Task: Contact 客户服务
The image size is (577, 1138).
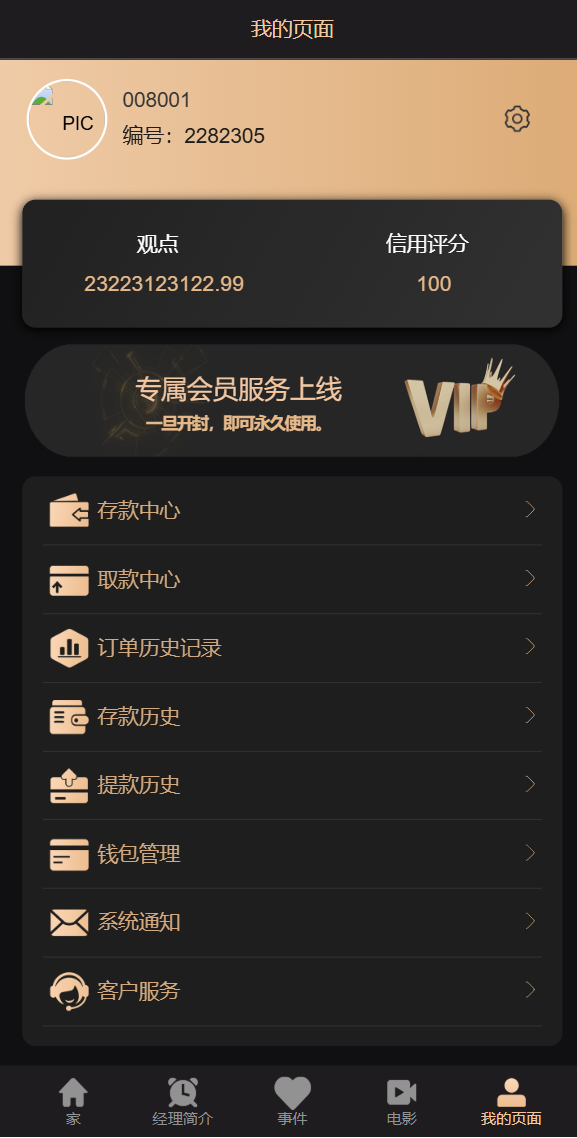Action: 292,991
